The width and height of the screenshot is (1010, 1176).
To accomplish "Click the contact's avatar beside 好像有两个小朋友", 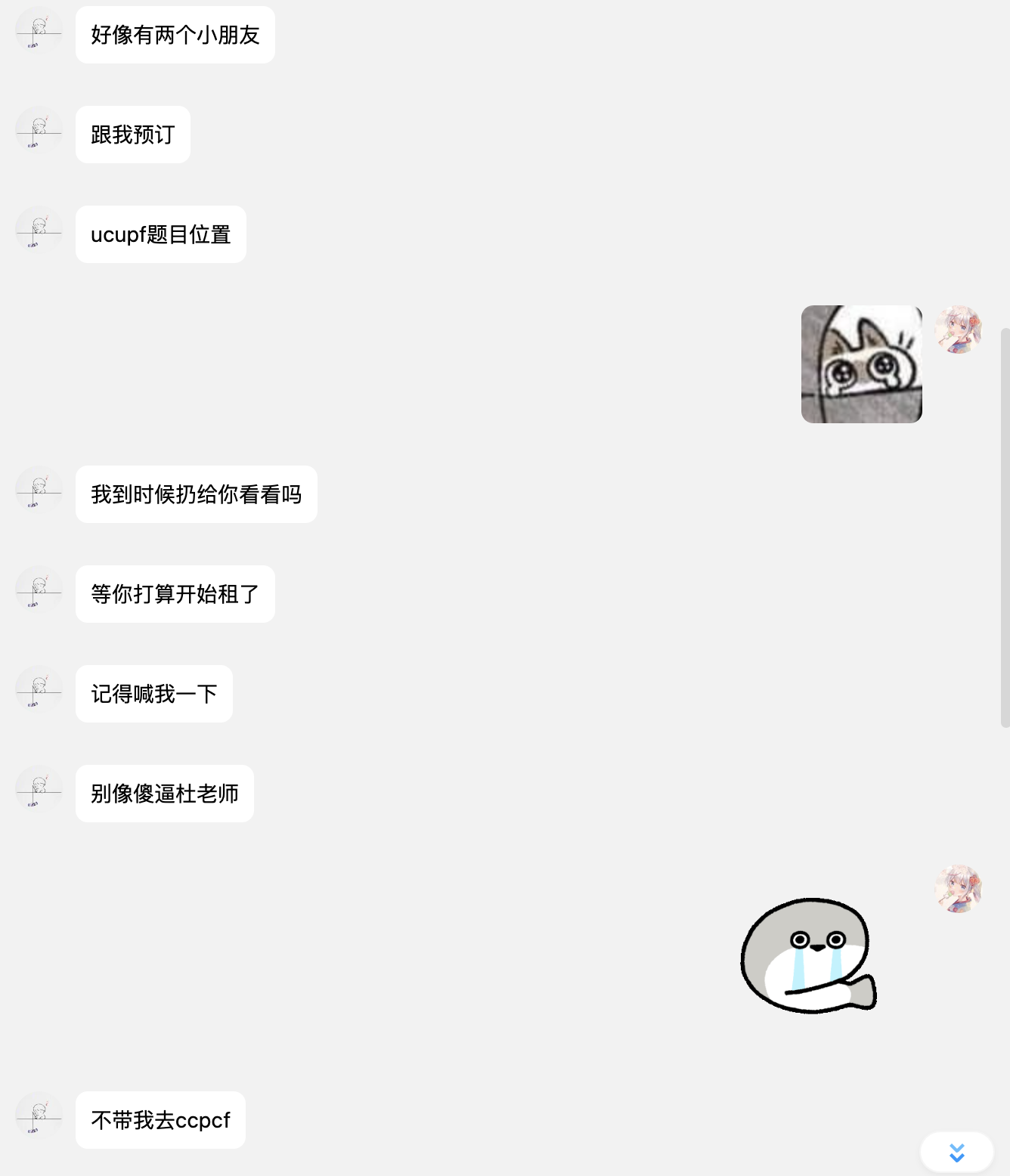I will click(39, 33).
